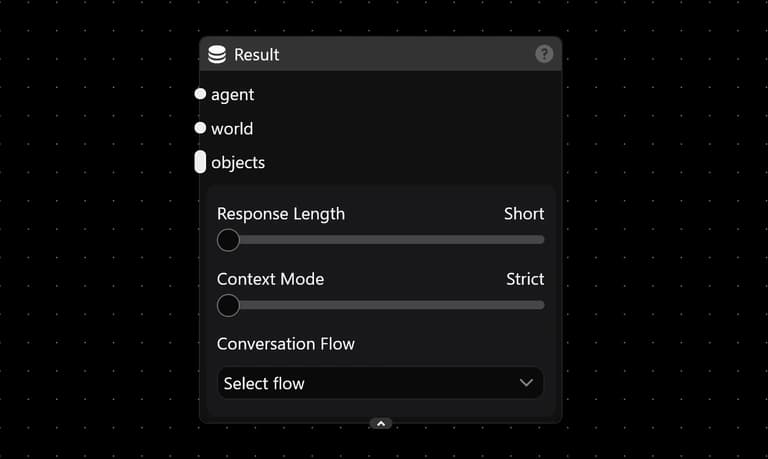Screen dimensions: 768x459
Task: Tap the agent input socket
Action: click(200, 94)
